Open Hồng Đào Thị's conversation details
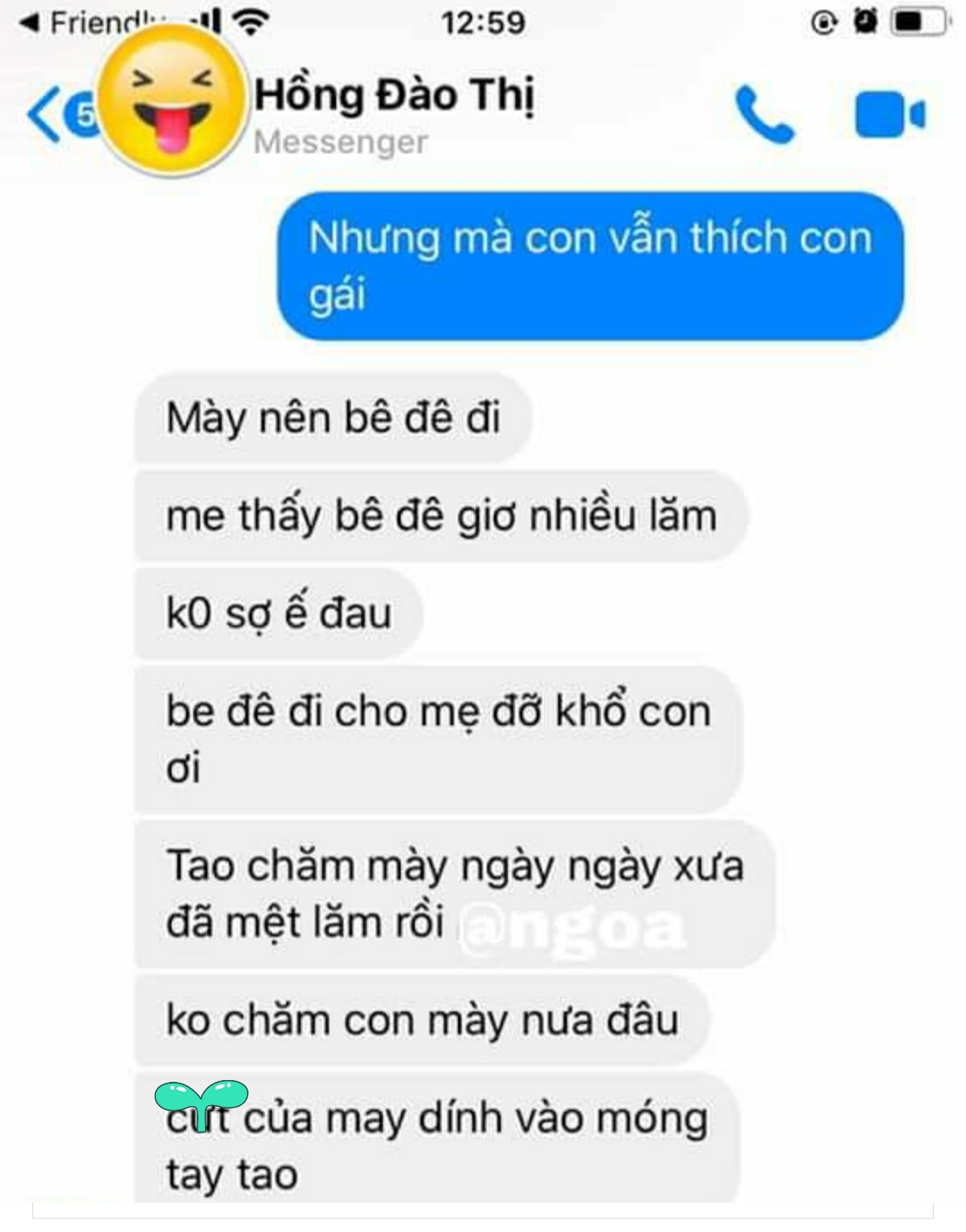 [394, 97]
